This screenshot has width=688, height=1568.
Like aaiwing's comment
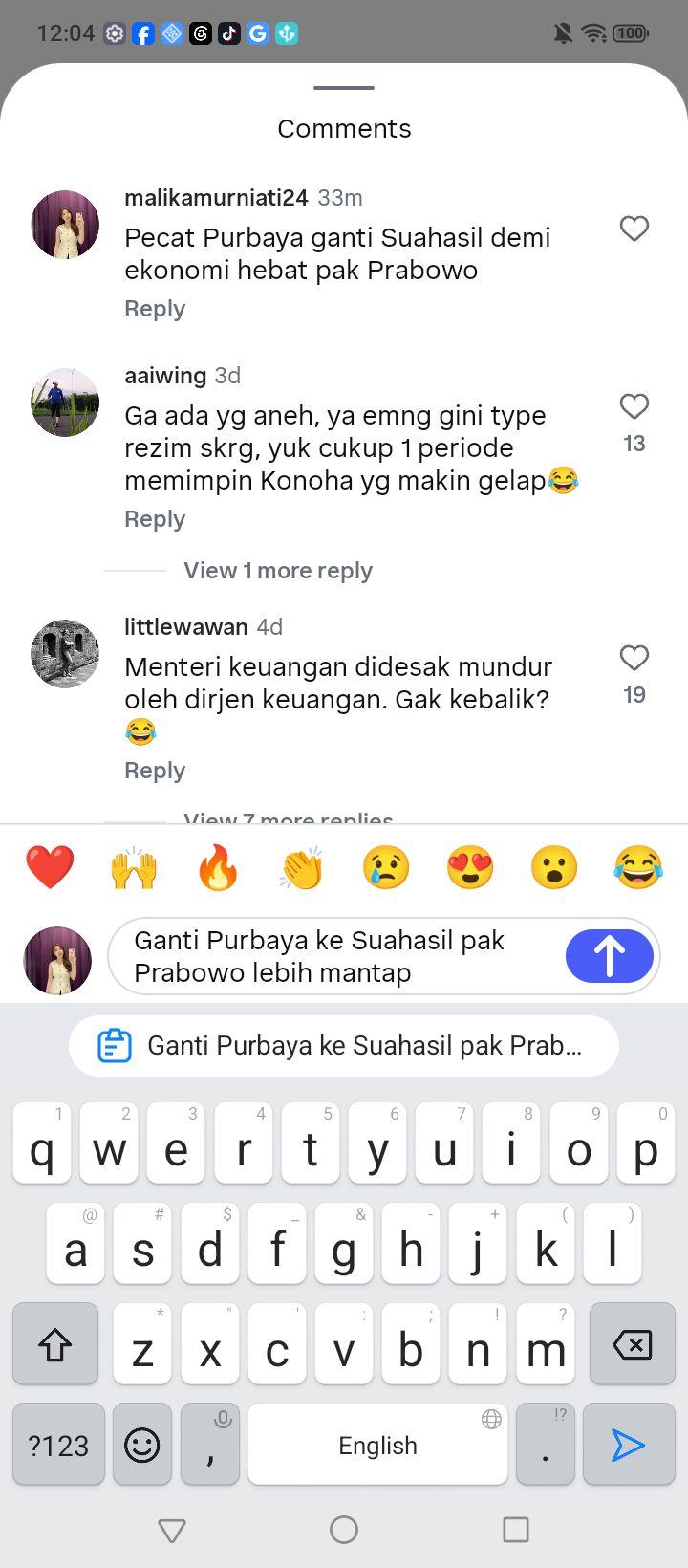click(634, 406)
